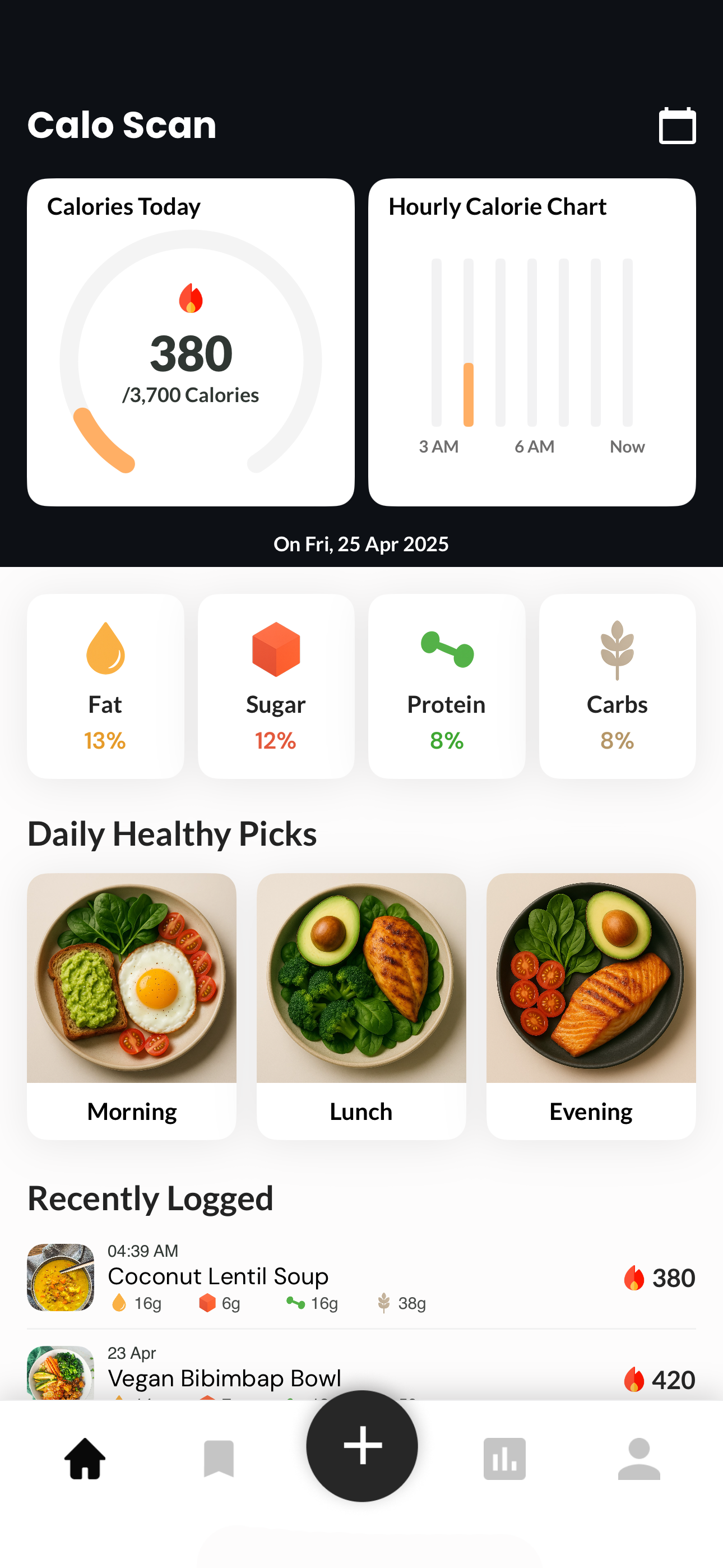Open the calendar date picker
723x1568 pixels.
(x=676, y=126)
